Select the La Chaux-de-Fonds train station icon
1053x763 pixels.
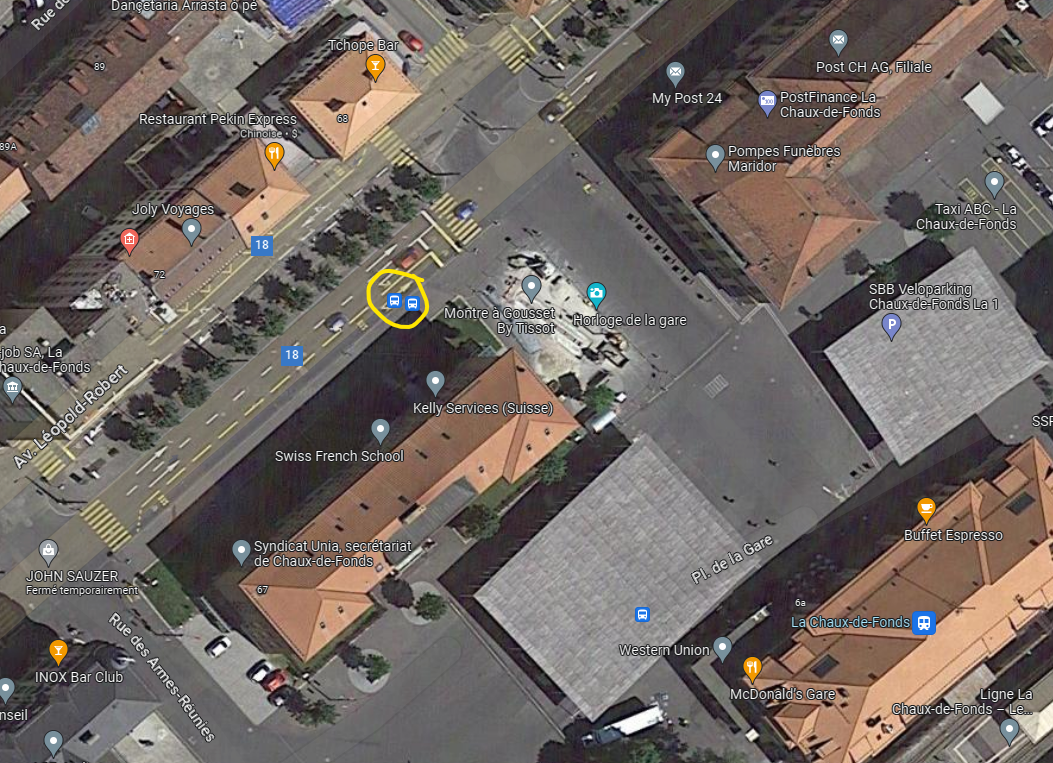pos(925,622)
